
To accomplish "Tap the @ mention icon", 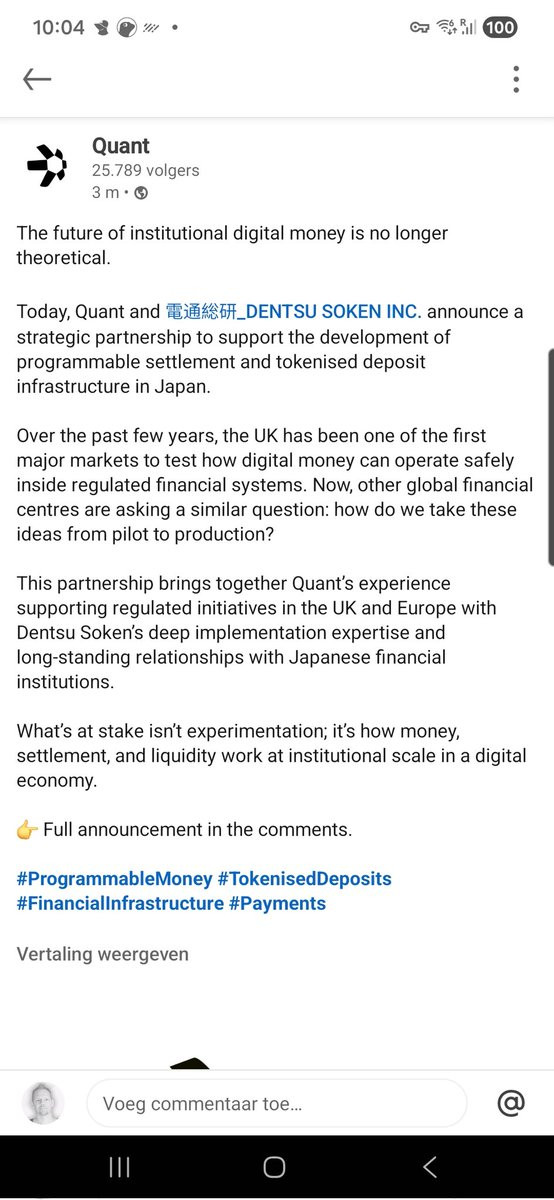I will pyautogui.click(x=511, y=1103).
